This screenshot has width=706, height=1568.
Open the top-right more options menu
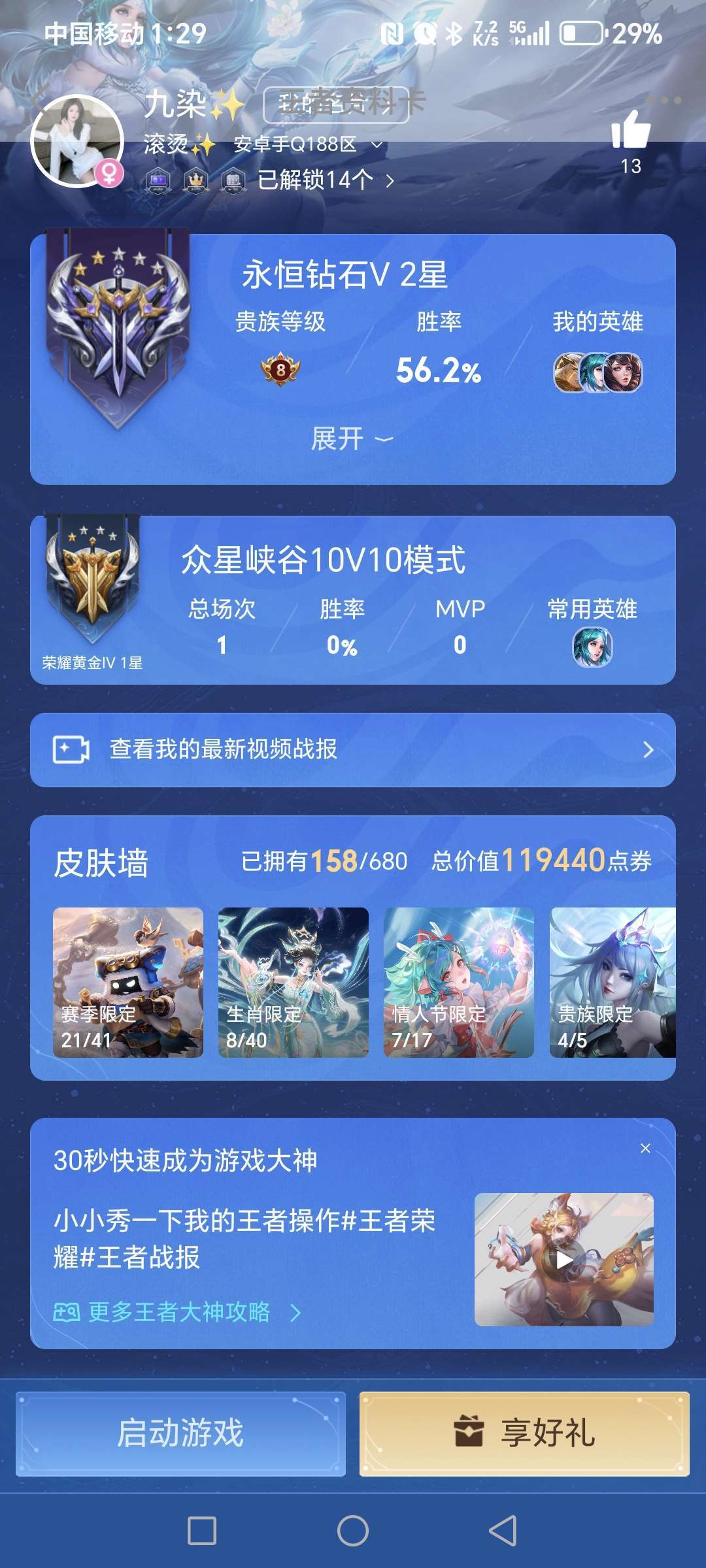point(665,101)
